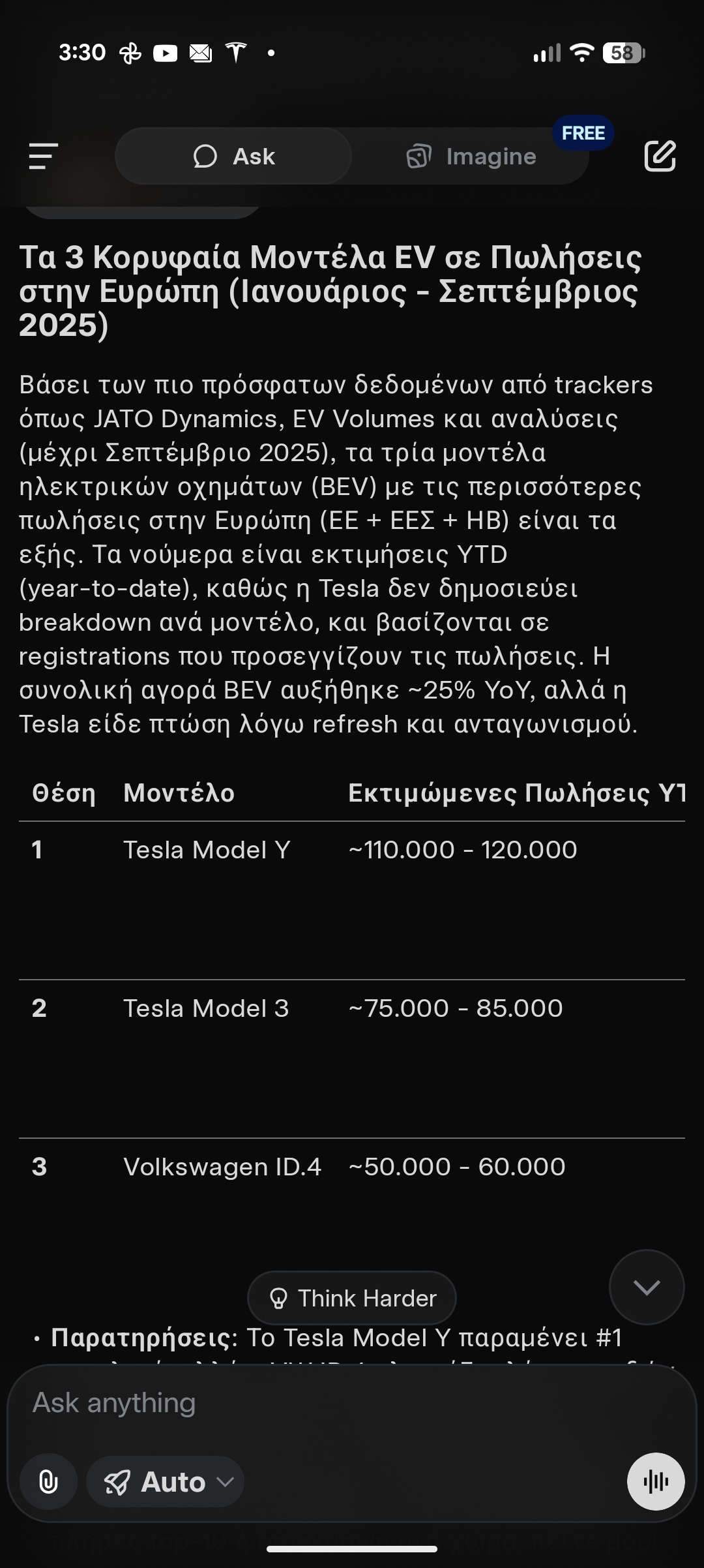Start voice mode
The width and height of the screenshot is (704, 1568).
point(655,1482)
